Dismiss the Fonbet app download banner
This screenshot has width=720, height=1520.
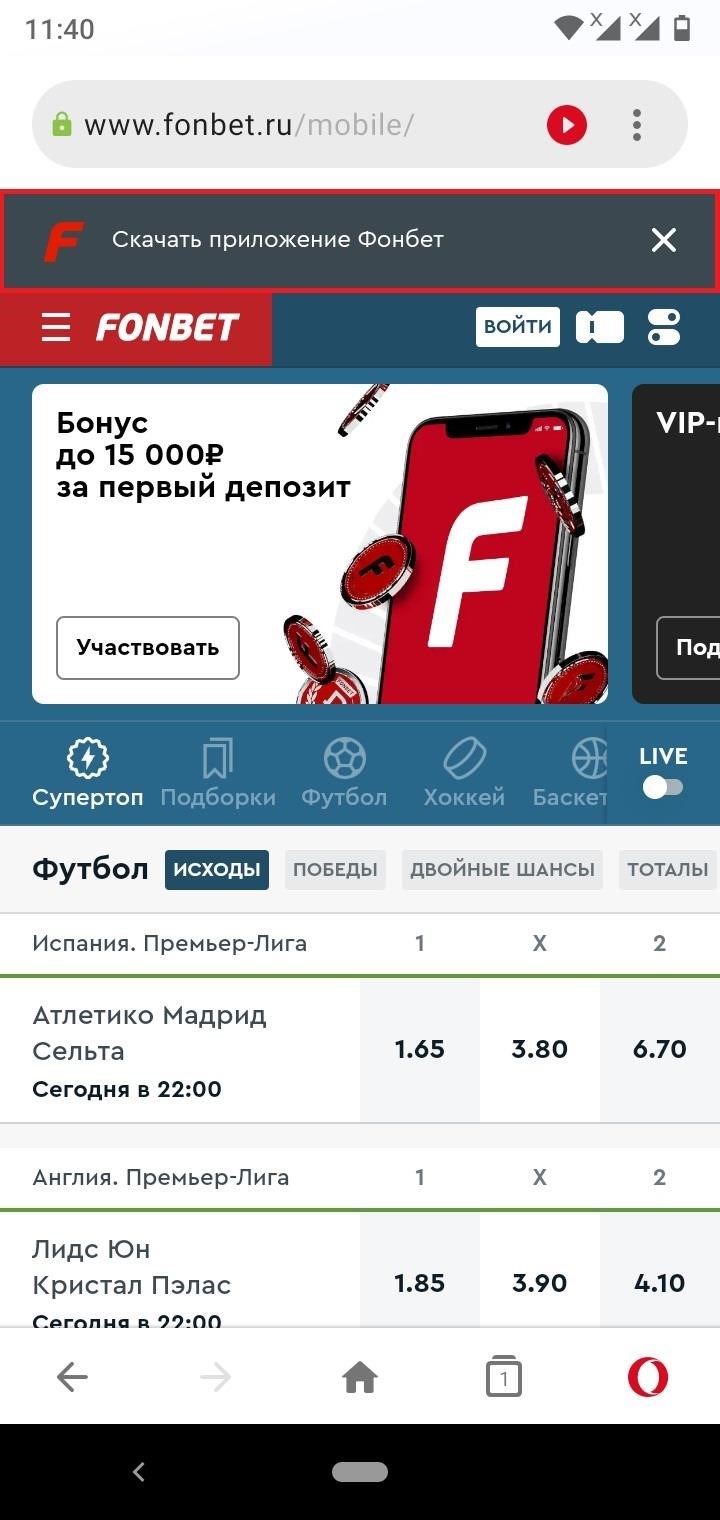pyautogui.click(x=664, y=240)
